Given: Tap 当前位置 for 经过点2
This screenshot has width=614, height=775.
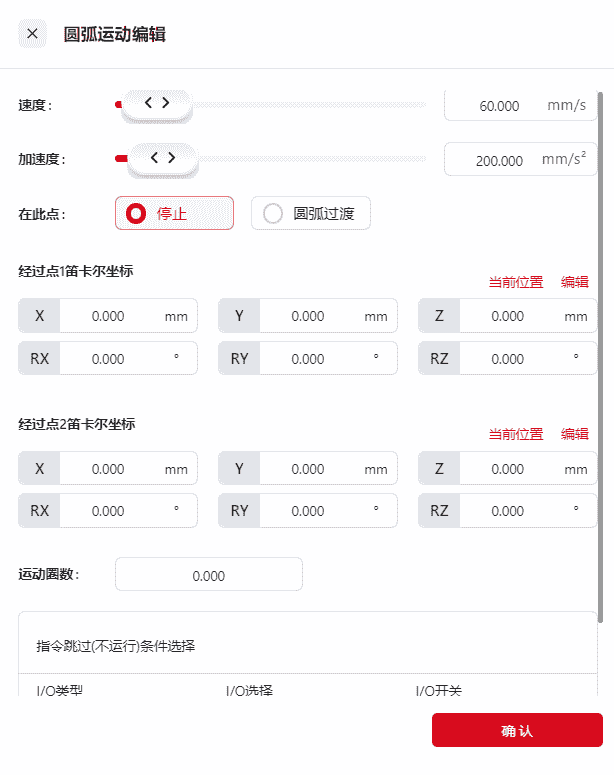Looking at the screenshot, I should click(x=515, y=434).
